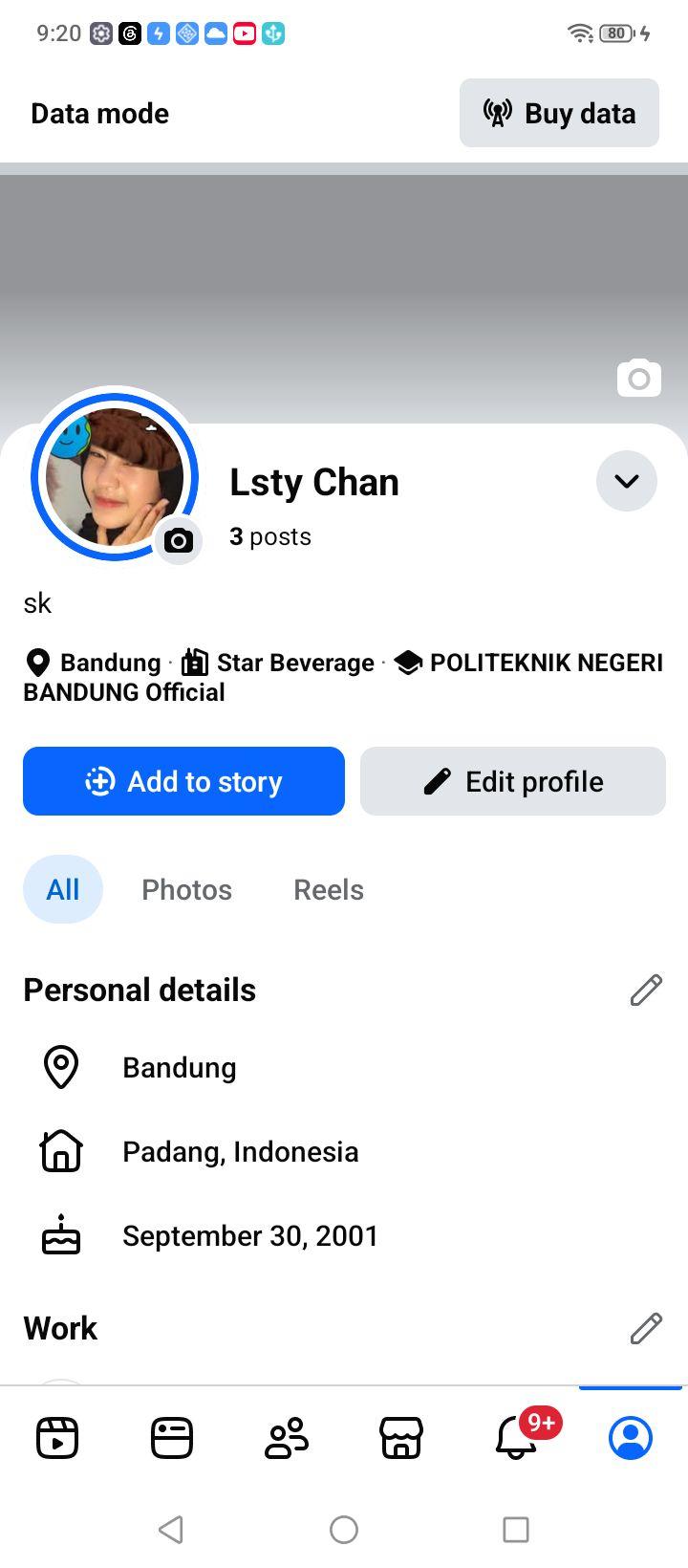This screenshot has width=688, height=1568.
Task: Update profile picture using its camera badge
Action: 178,541
